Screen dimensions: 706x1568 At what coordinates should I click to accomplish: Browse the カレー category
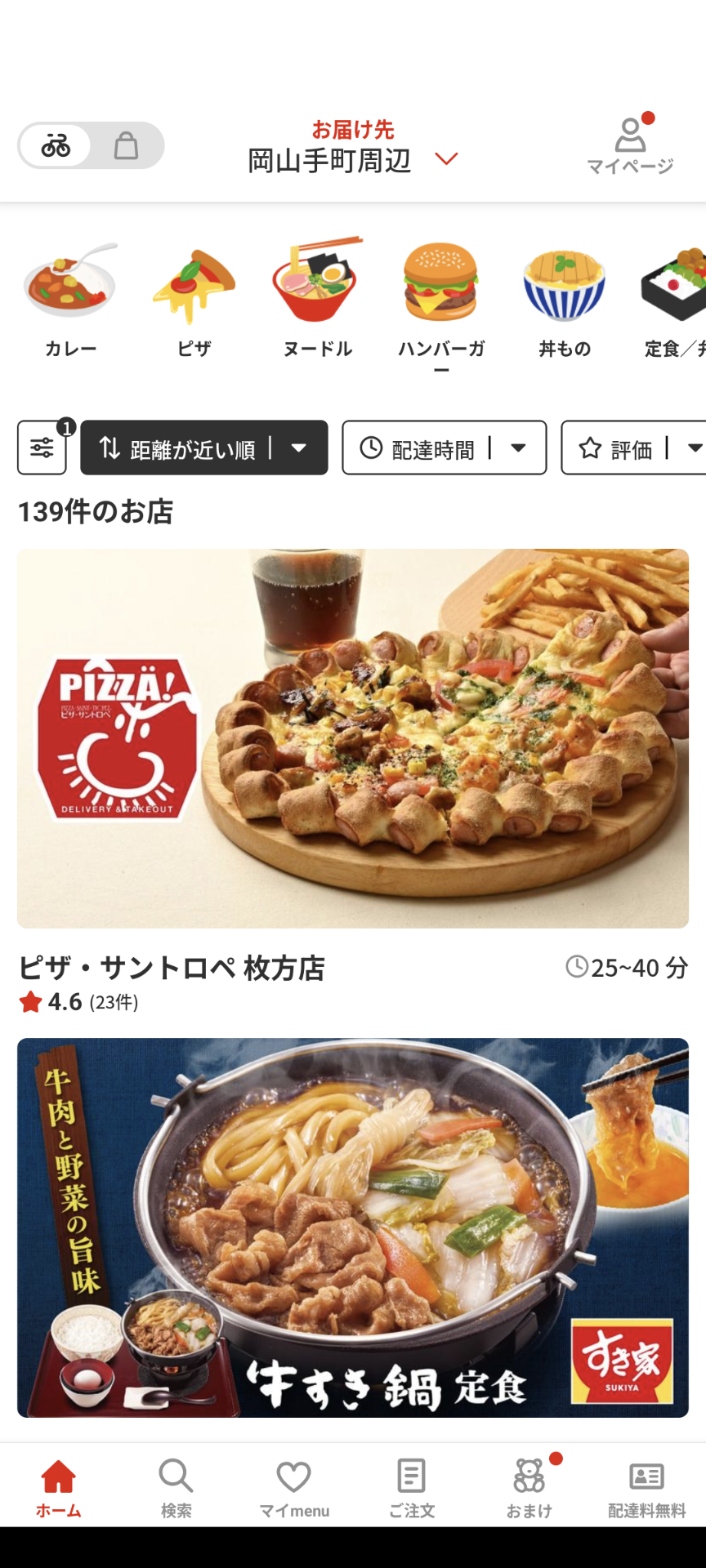coord(71,300)
